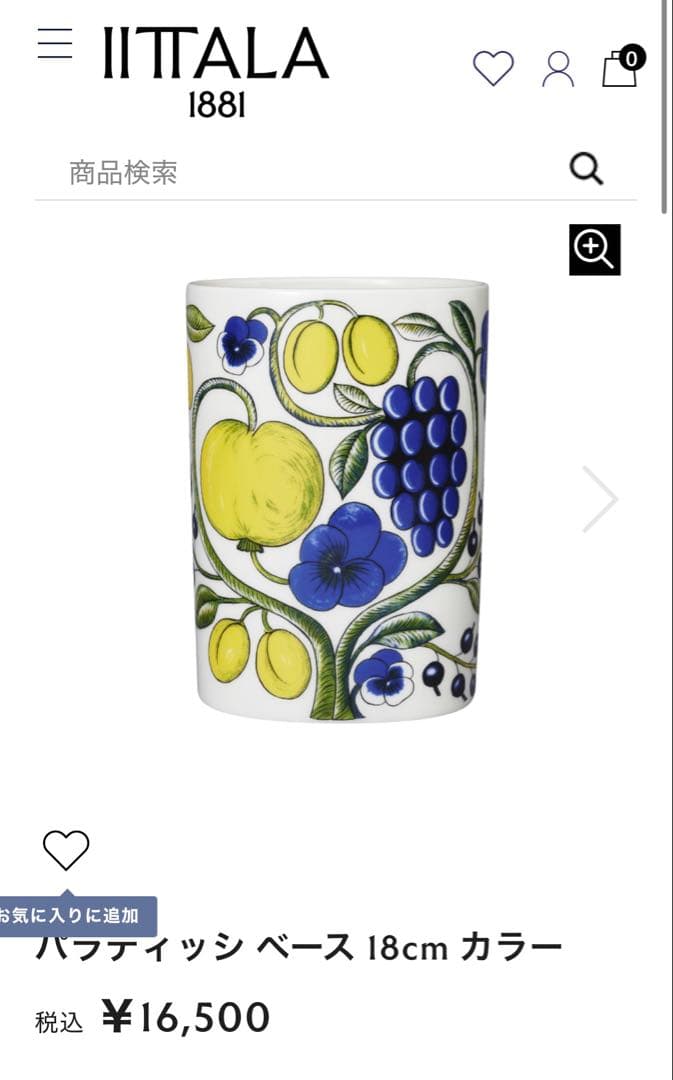Open the hamburger menu
Viewport: 673px width, 1080px height.
click(x=55, y=44)
